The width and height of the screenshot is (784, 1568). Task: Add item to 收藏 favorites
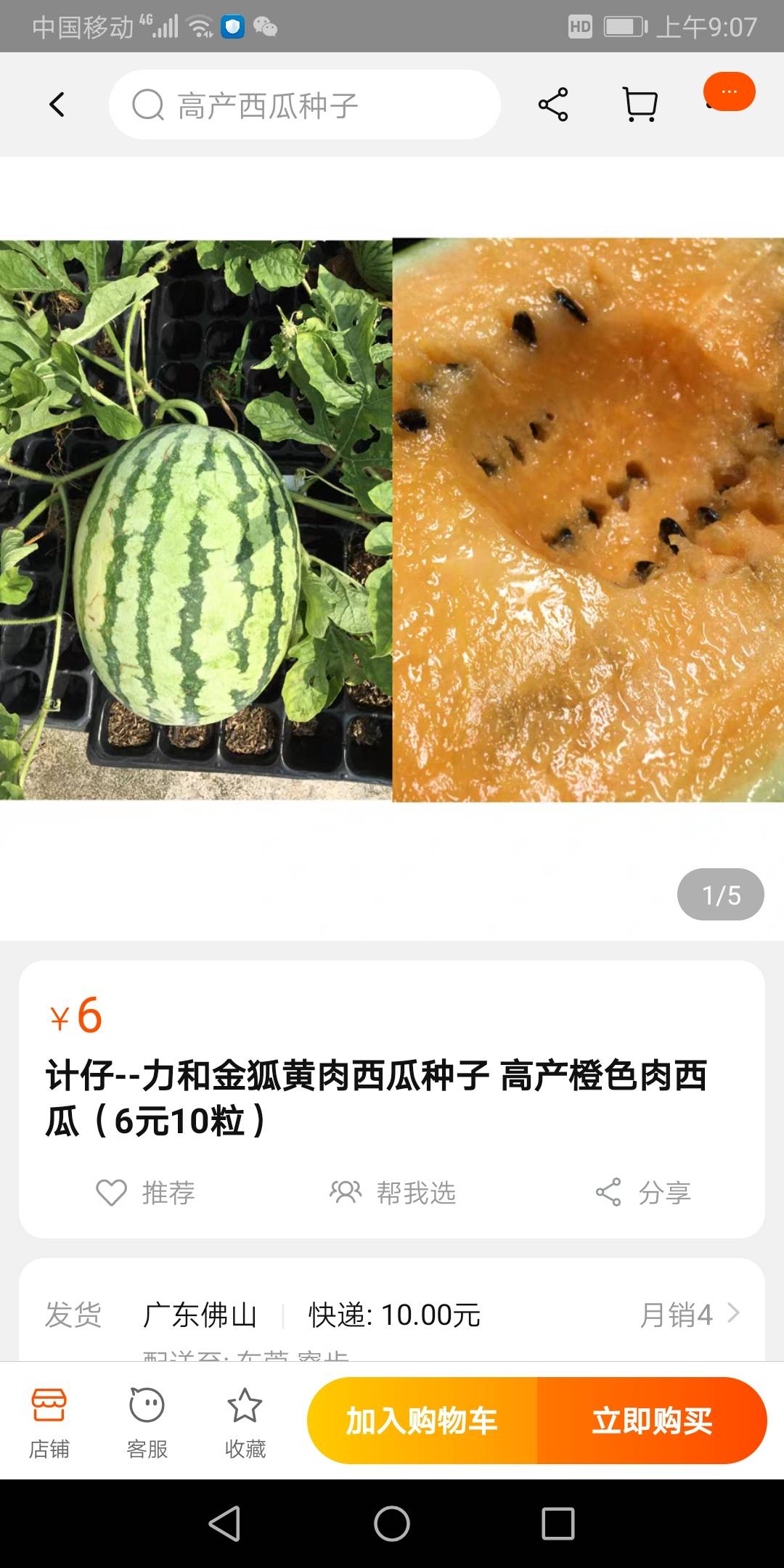pyautogui.click(x=245, y=1423)
